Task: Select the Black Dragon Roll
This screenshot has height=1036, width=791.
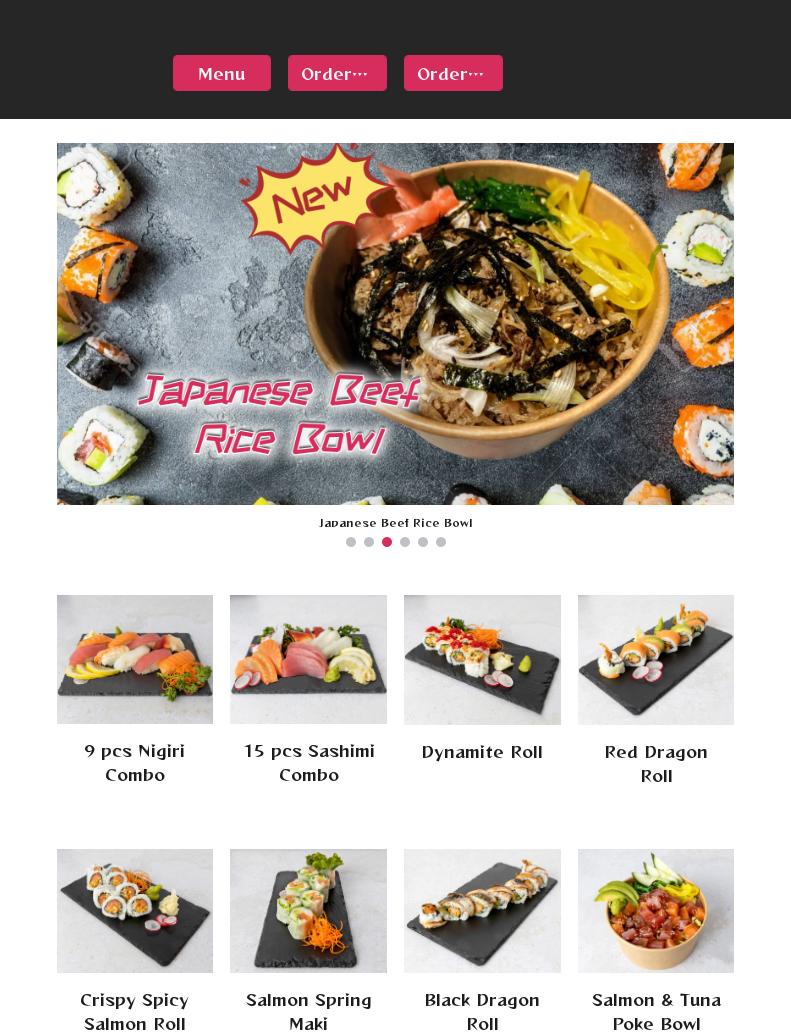Action: click(x=482, y=911)
